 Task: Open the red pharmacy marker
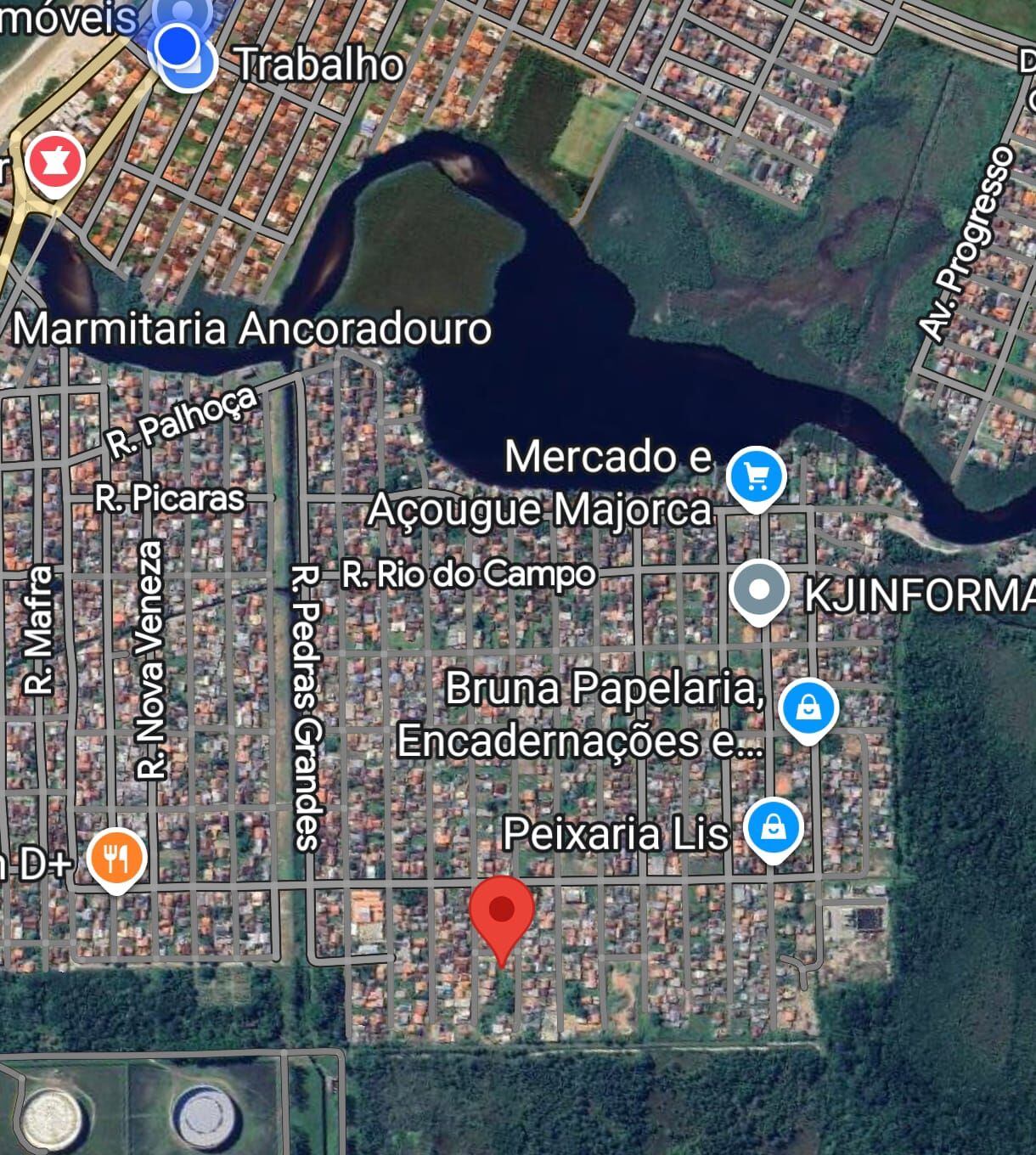(55, 162)
